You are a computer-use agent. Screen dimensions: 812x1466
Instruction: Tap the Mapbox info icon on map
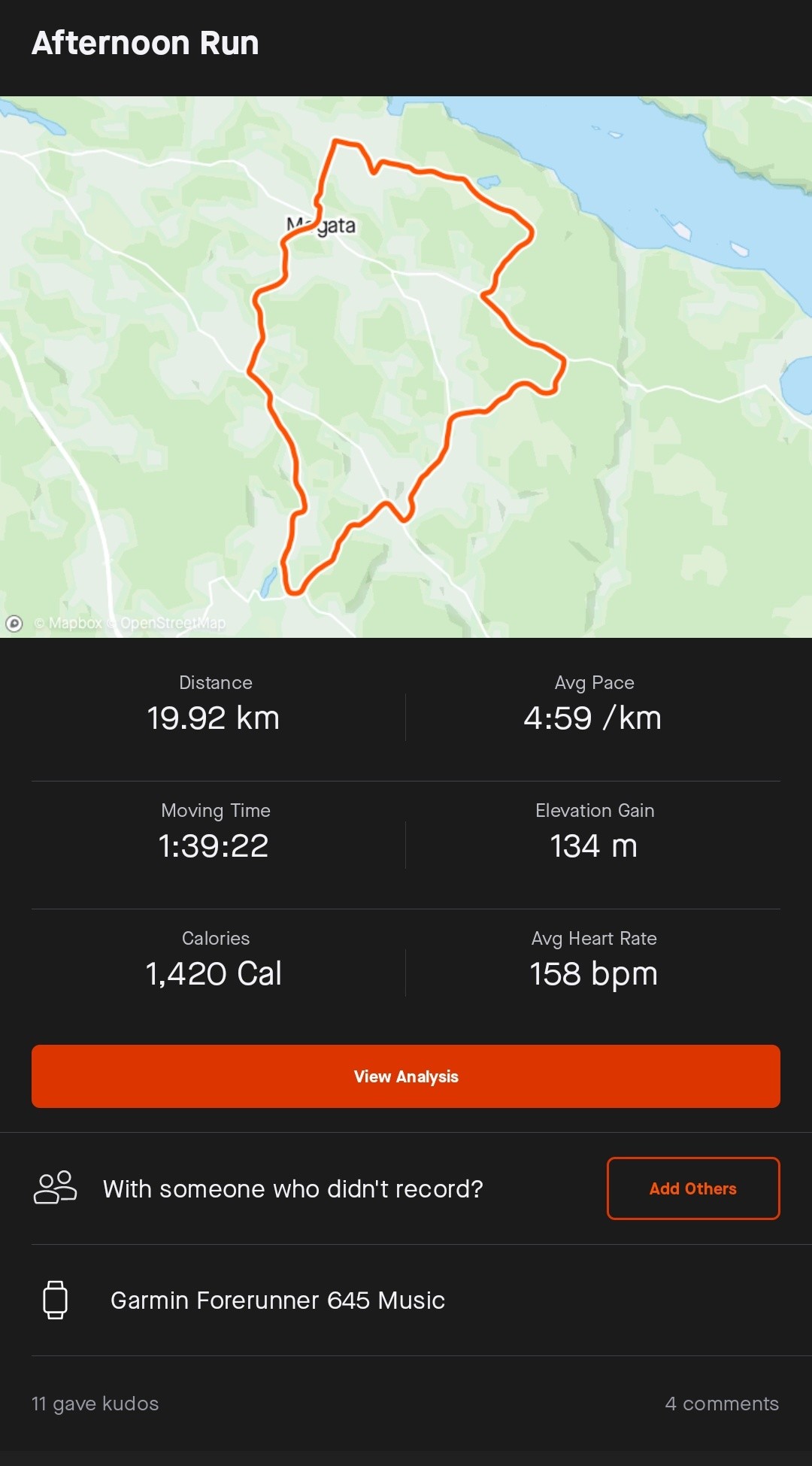point(14,623)
